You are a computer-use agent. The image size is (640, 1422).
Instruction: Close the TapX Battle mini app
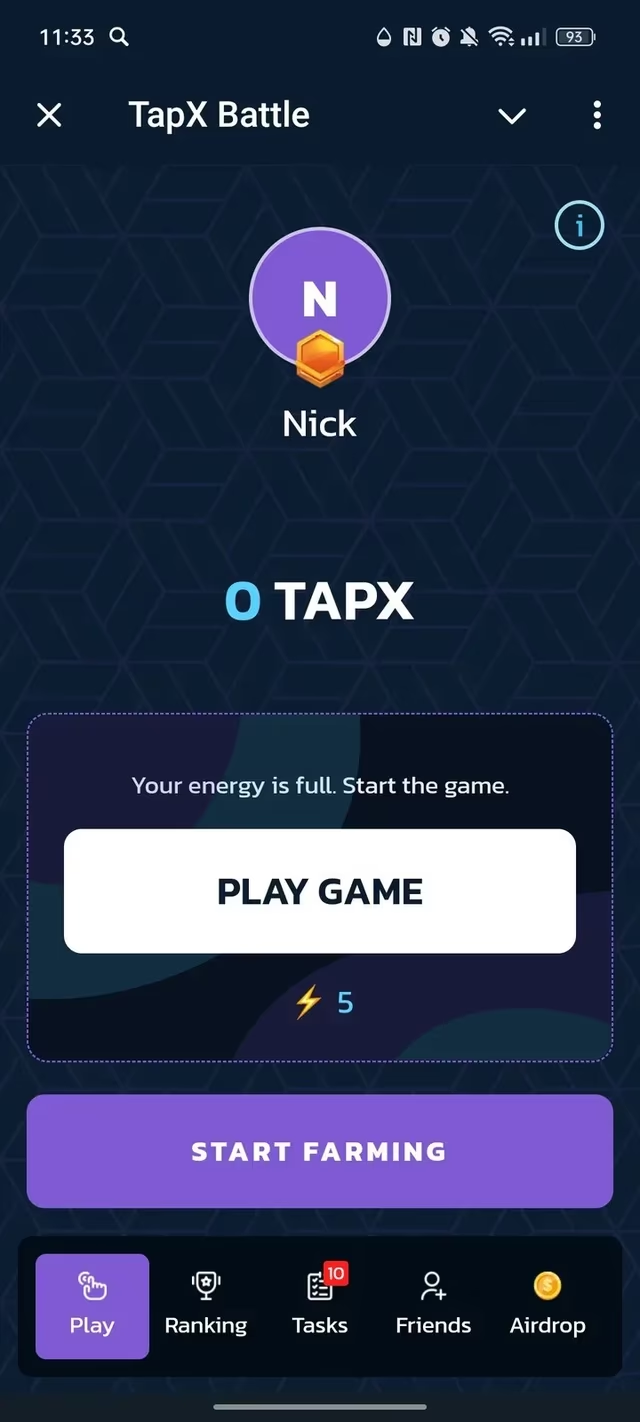[49, 116]
